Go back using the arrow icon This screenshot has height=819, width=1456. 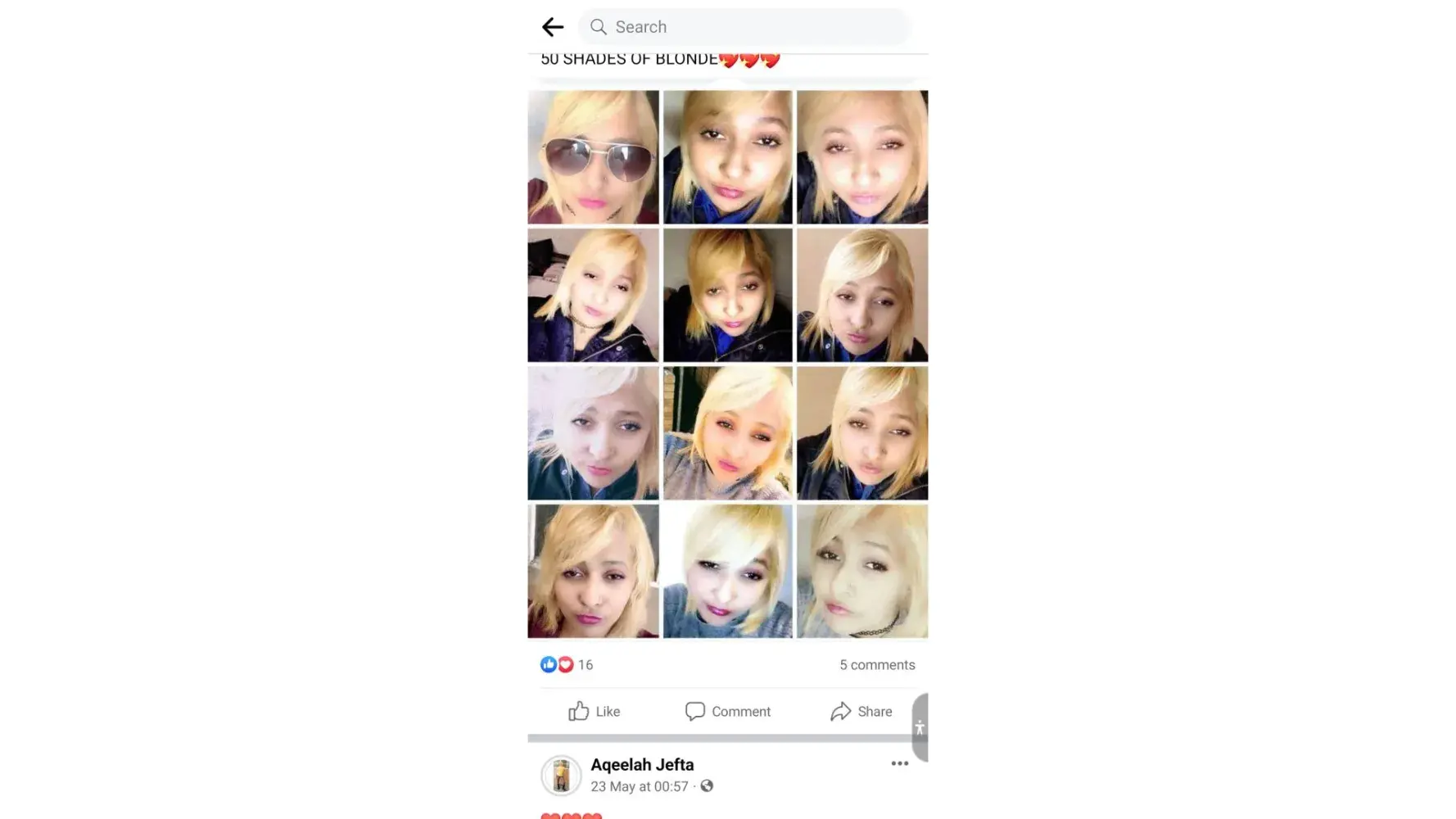pos(553,27)
